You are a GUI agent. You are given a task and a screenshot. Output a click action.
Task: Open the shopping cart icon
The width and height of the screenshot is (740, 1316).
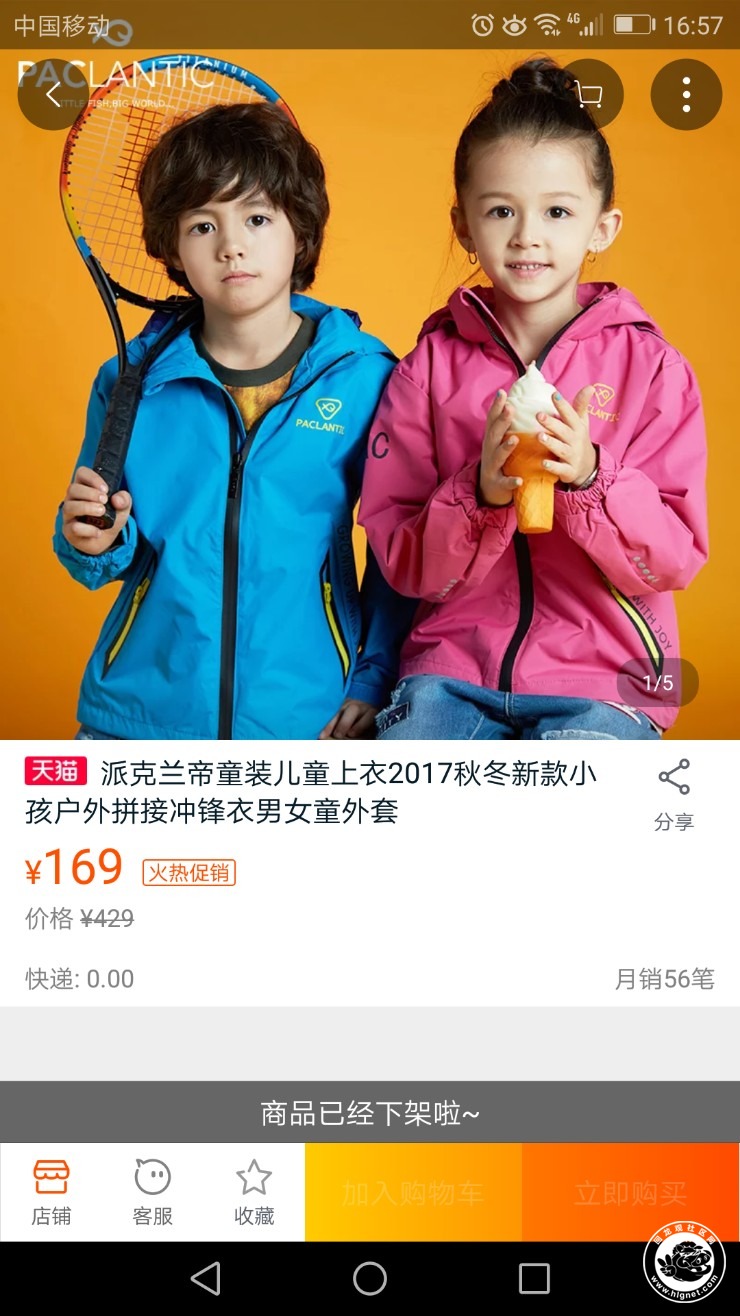pyautogui.click(x=588, y=95)
